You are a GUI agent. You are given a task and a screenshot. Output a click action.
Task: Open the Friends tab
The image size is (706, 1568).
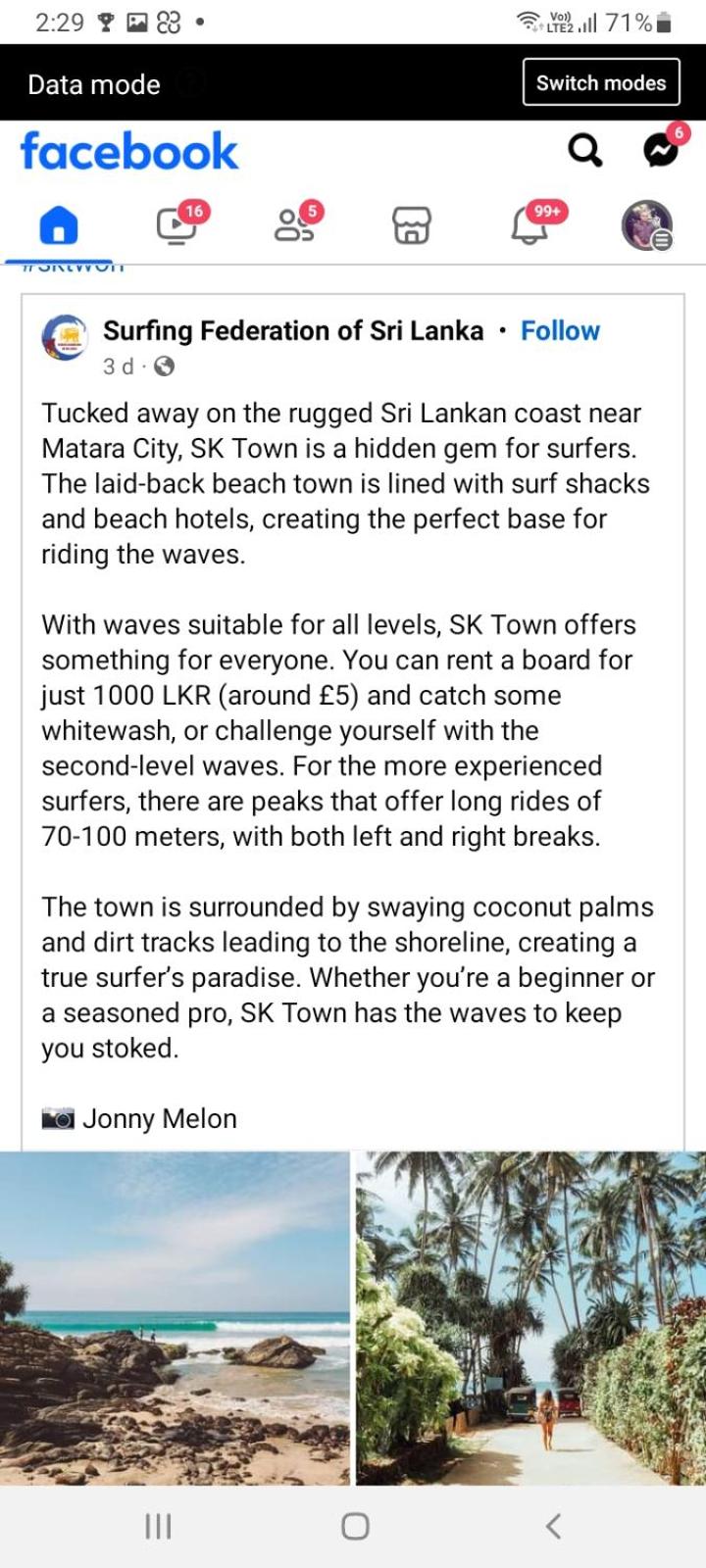click(294, 225)
